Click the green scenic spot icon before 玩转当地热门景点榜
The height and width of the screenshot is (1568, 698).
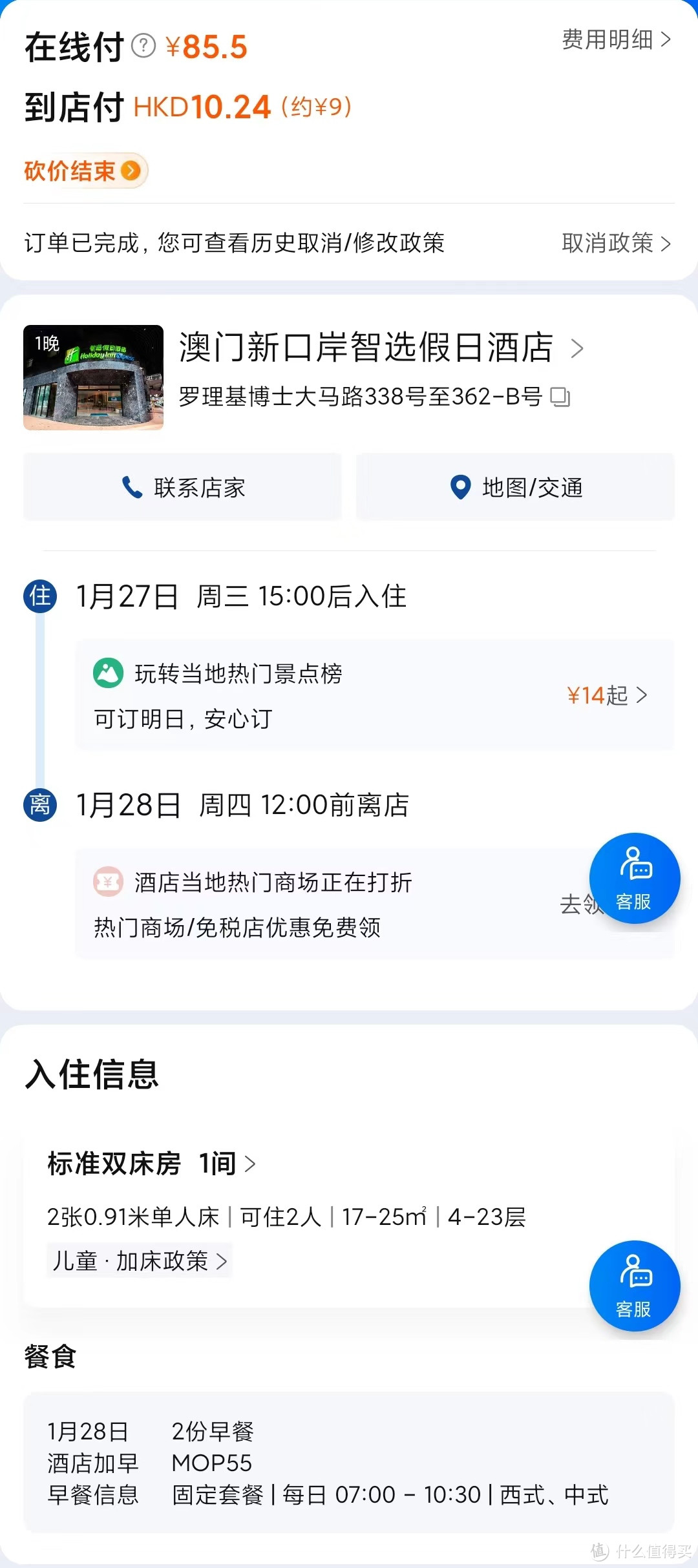tap(107, 672)
